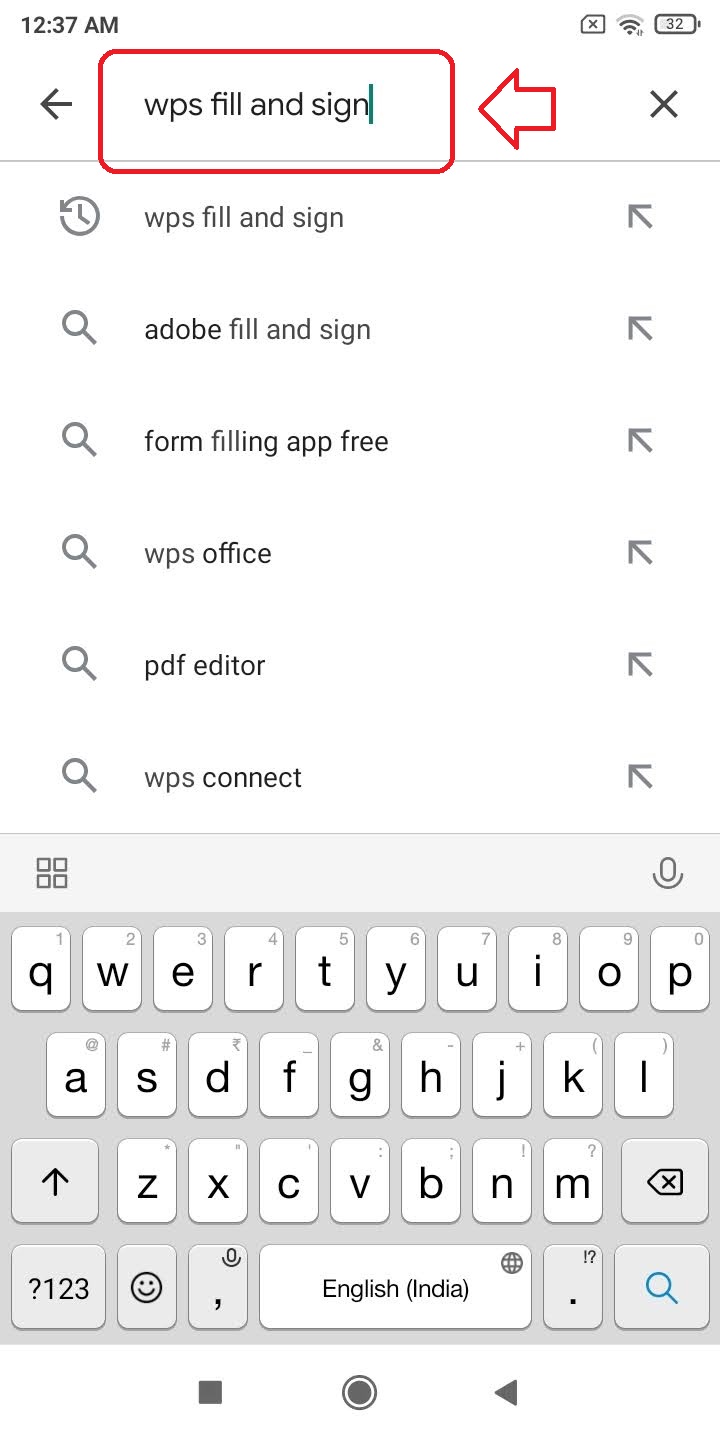720x1440 pixels.
Task: Fill query with 'pdf editor' arrow icon
Action: 640,664
